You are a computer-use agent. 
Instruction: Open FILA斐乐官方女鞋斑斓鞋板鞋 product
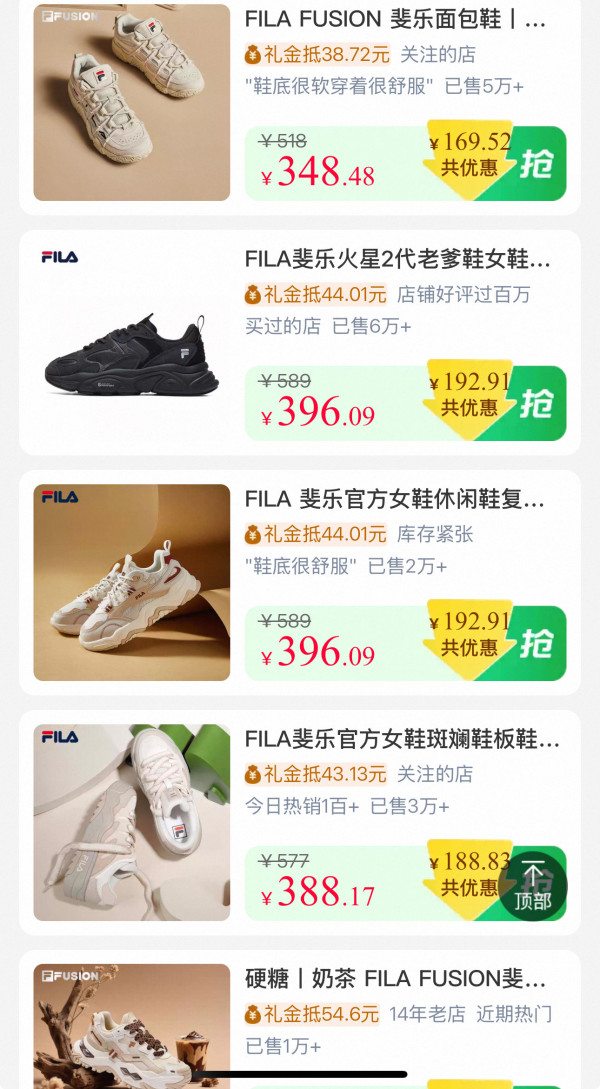pos(300,822)
